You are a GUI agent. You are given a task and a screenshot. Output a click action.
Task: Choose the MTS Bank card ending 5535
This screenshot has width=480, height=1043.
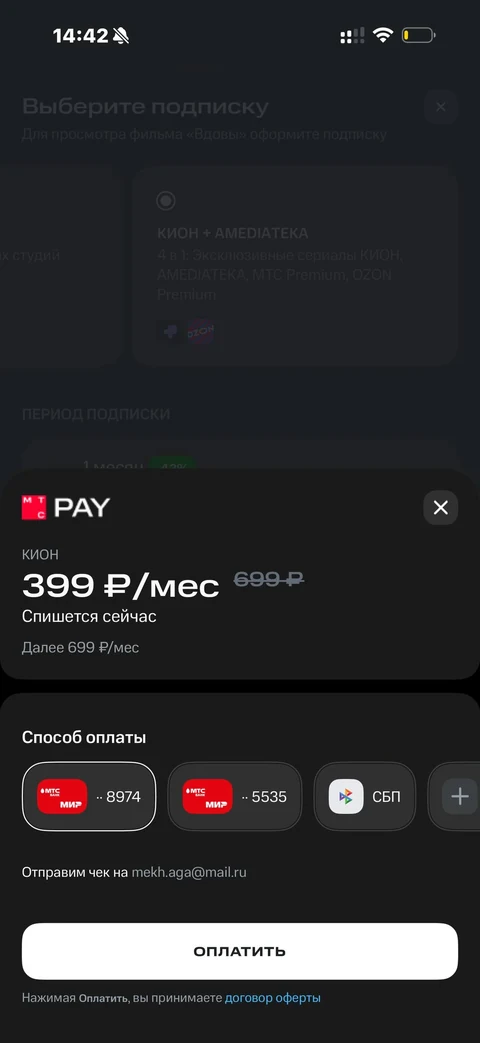click(x=235, y=796)
